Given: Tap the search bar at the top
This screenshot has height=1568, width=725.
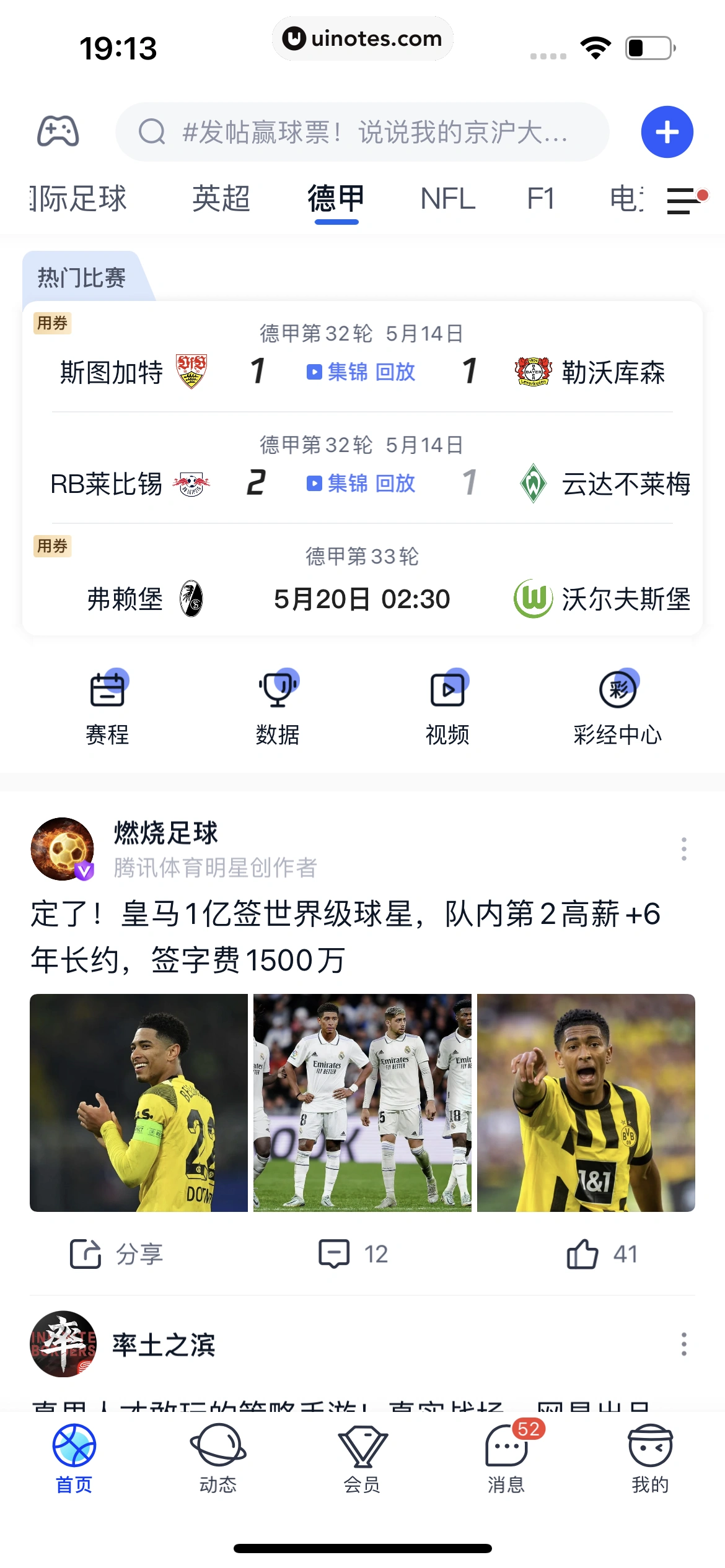Looking at the screenshot, I should [x=362, y=131].
